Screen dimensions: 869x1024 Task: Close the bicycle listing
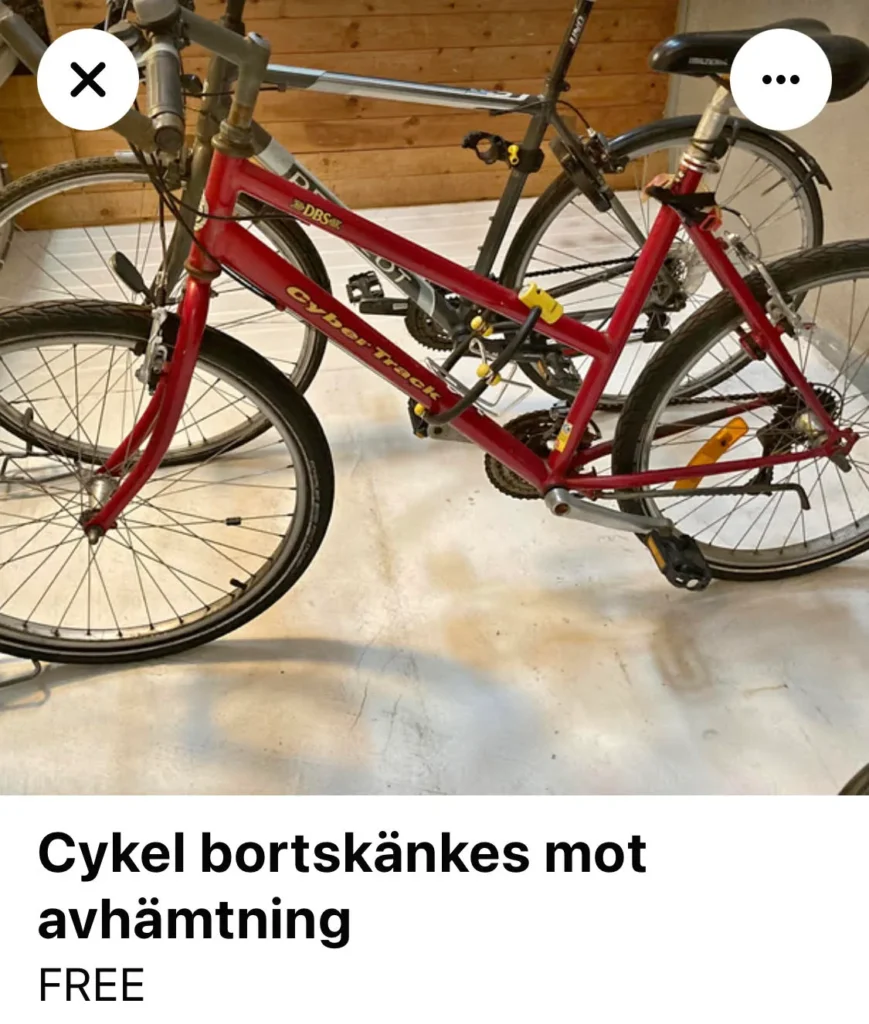coord(87,80)
